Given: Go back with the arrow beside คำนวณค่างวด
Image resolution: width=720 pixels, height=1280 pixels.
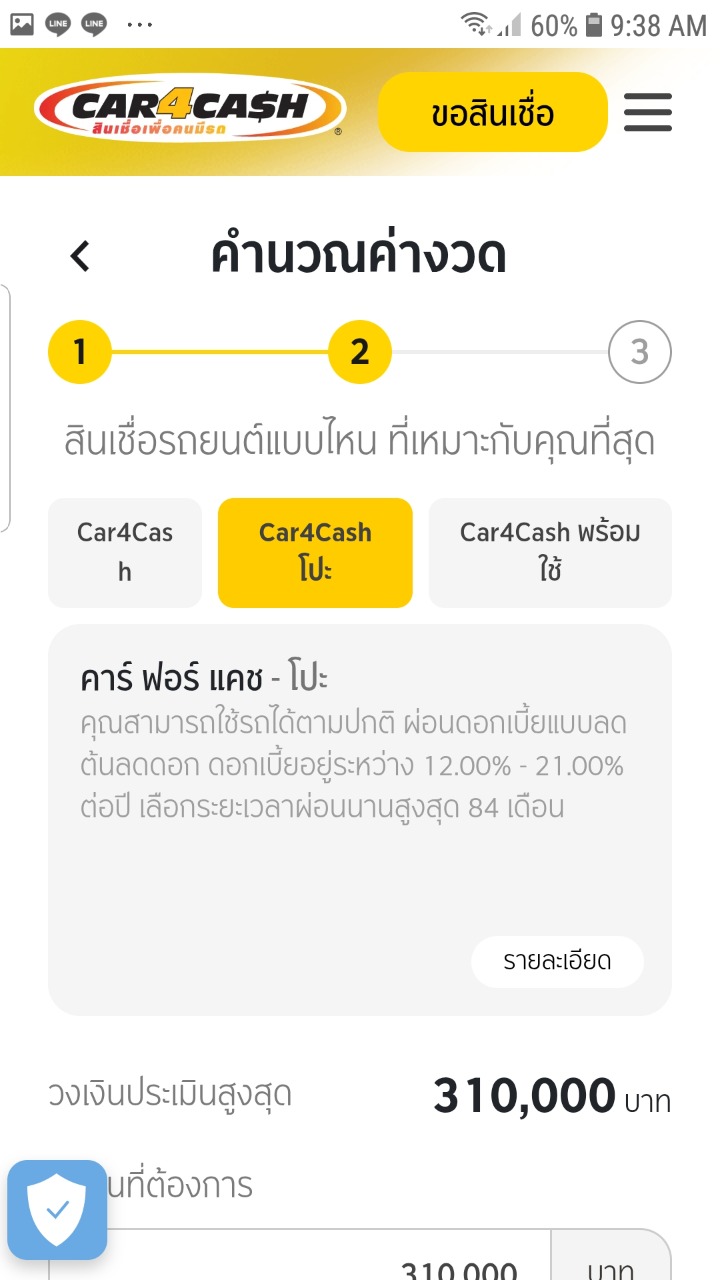Looking at the screenshot, I should [x=80, y=256].
